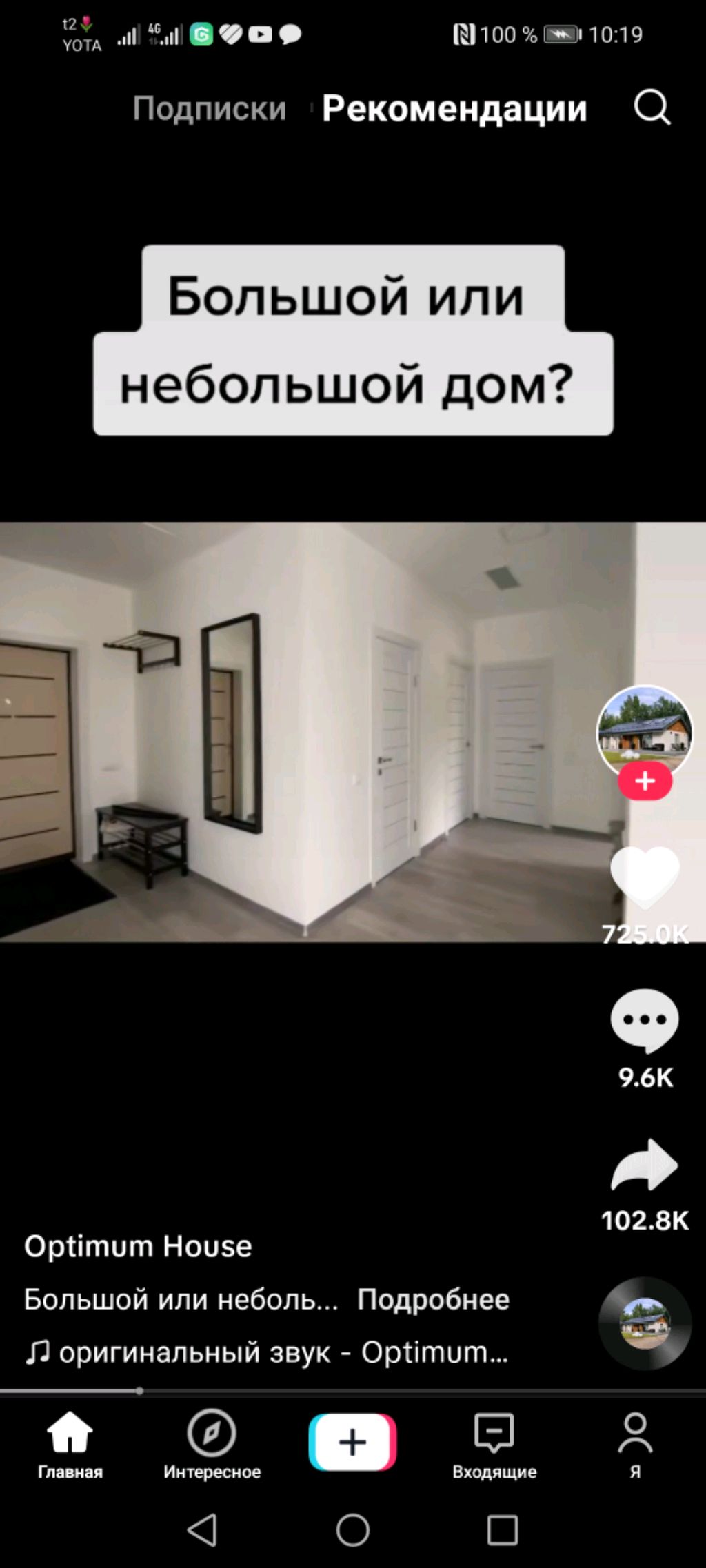706x1568 pixels.
Task: Create a new video with the plus button
Action: pyautogui.click(x=352, y=1443)
